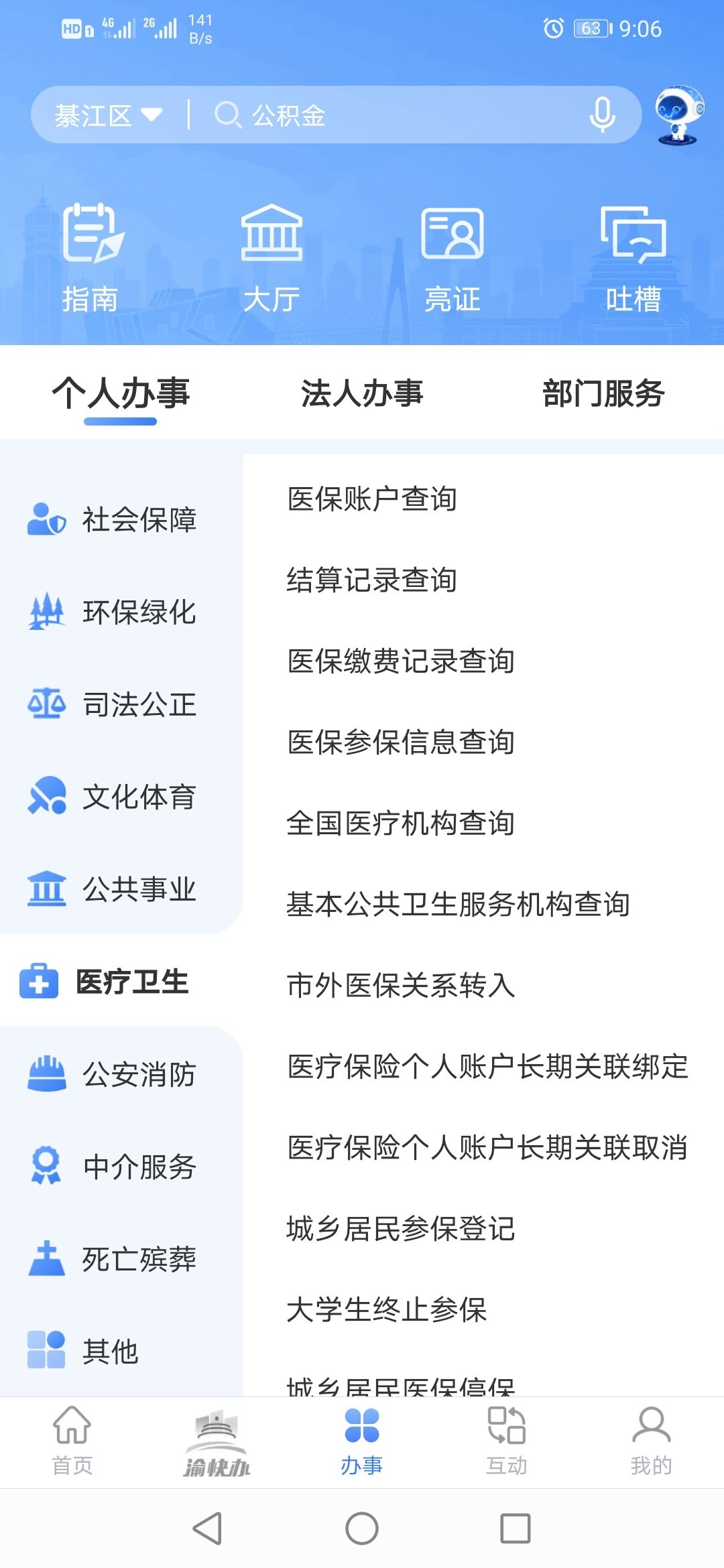
Task: Open the robot assistant icon
Action: click(x=679, y=115)
